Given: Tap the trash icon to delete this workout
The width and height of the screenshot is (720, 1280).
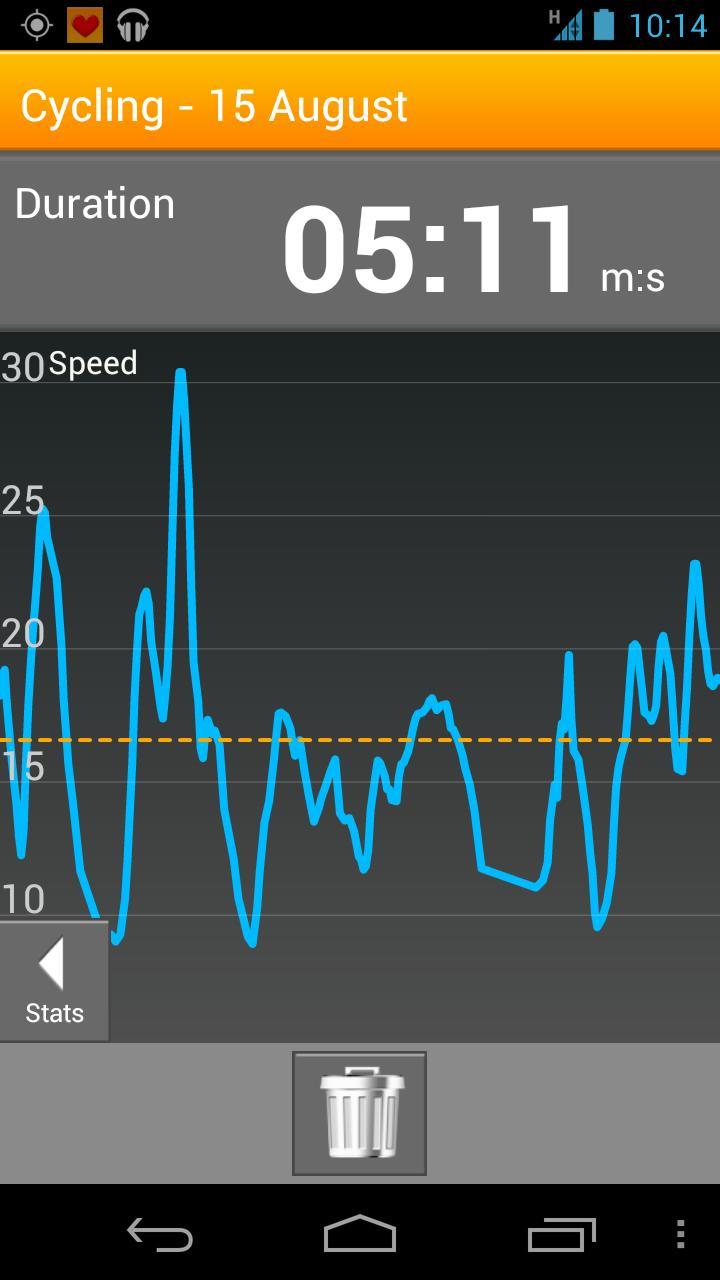Looking at the screenshot, I should pyautogui.click(x=359, y=1112).
